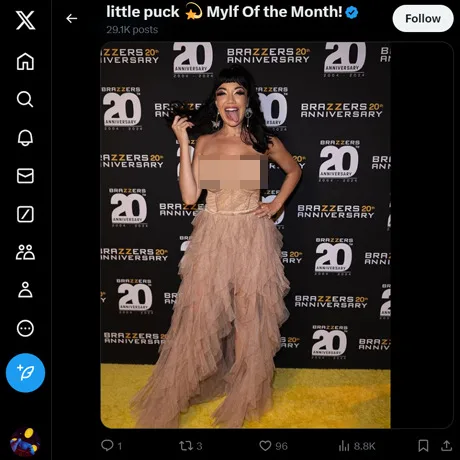Repost this photo post
Image resolution: width=460 pixels, height=460 pixels.
click(x=191, y=446)
